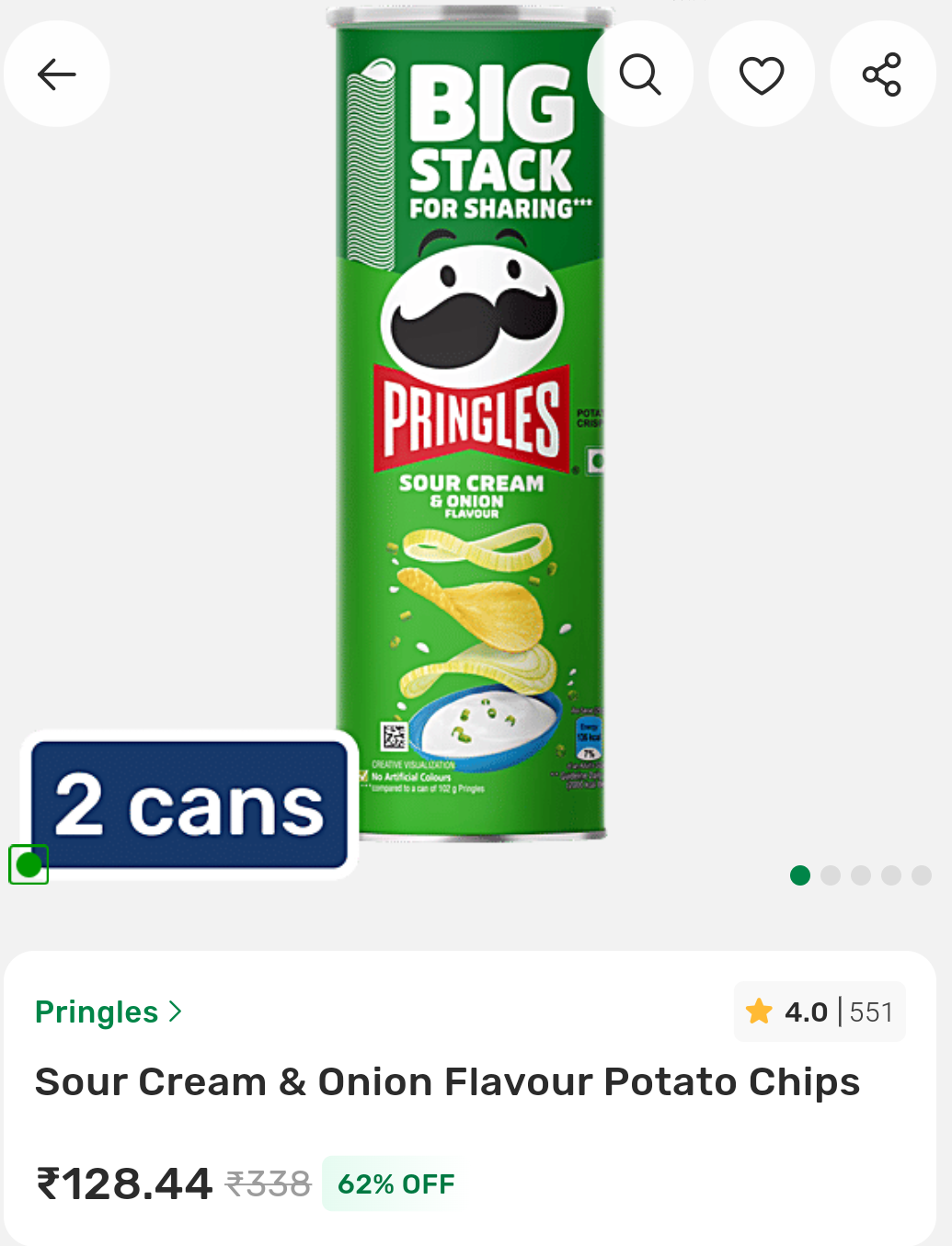Image resolution: width=952 pixels, height=1246 pixels.
Task: Open the Pringles brand link
Action: (x=109, y=1012)
